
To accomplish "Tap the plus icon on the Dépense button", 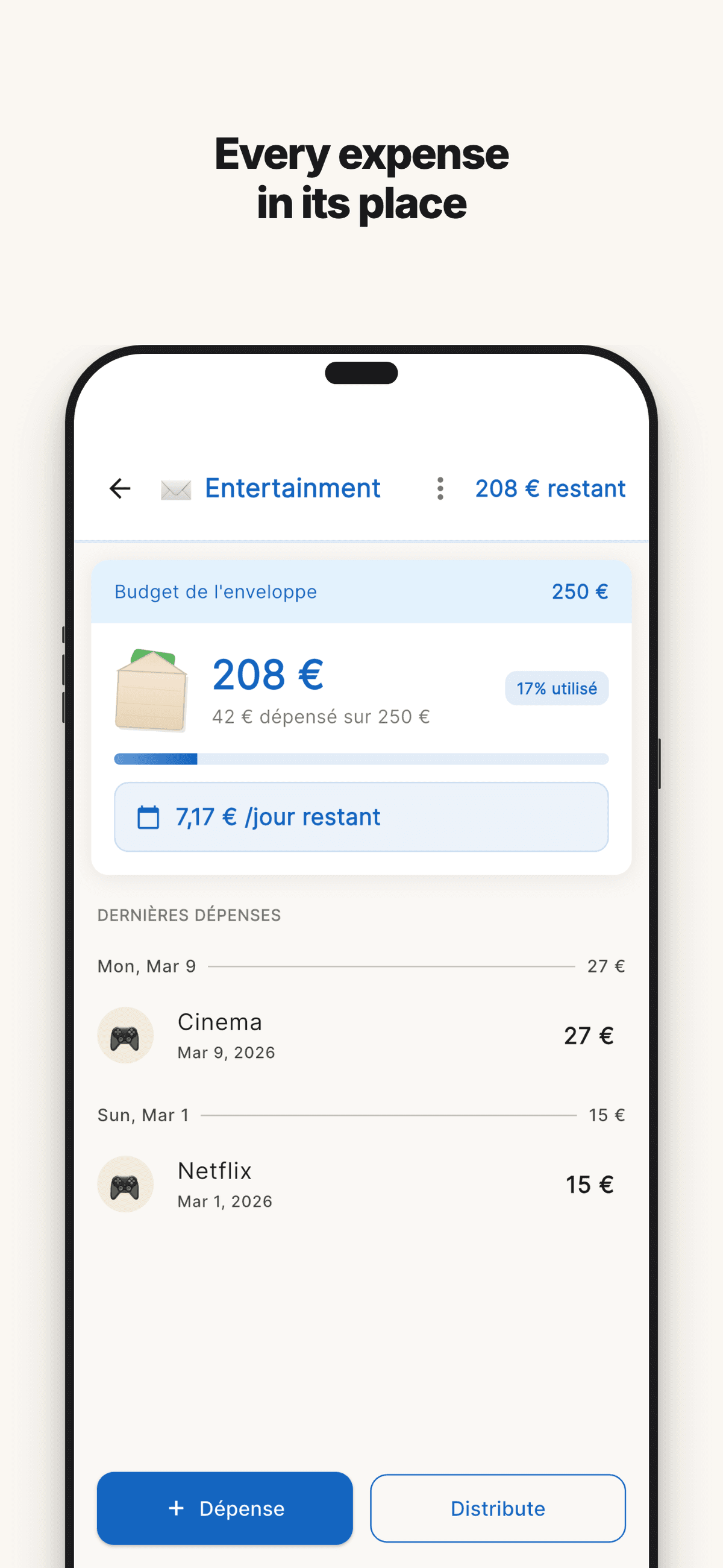I will [x=177, y=1508].
